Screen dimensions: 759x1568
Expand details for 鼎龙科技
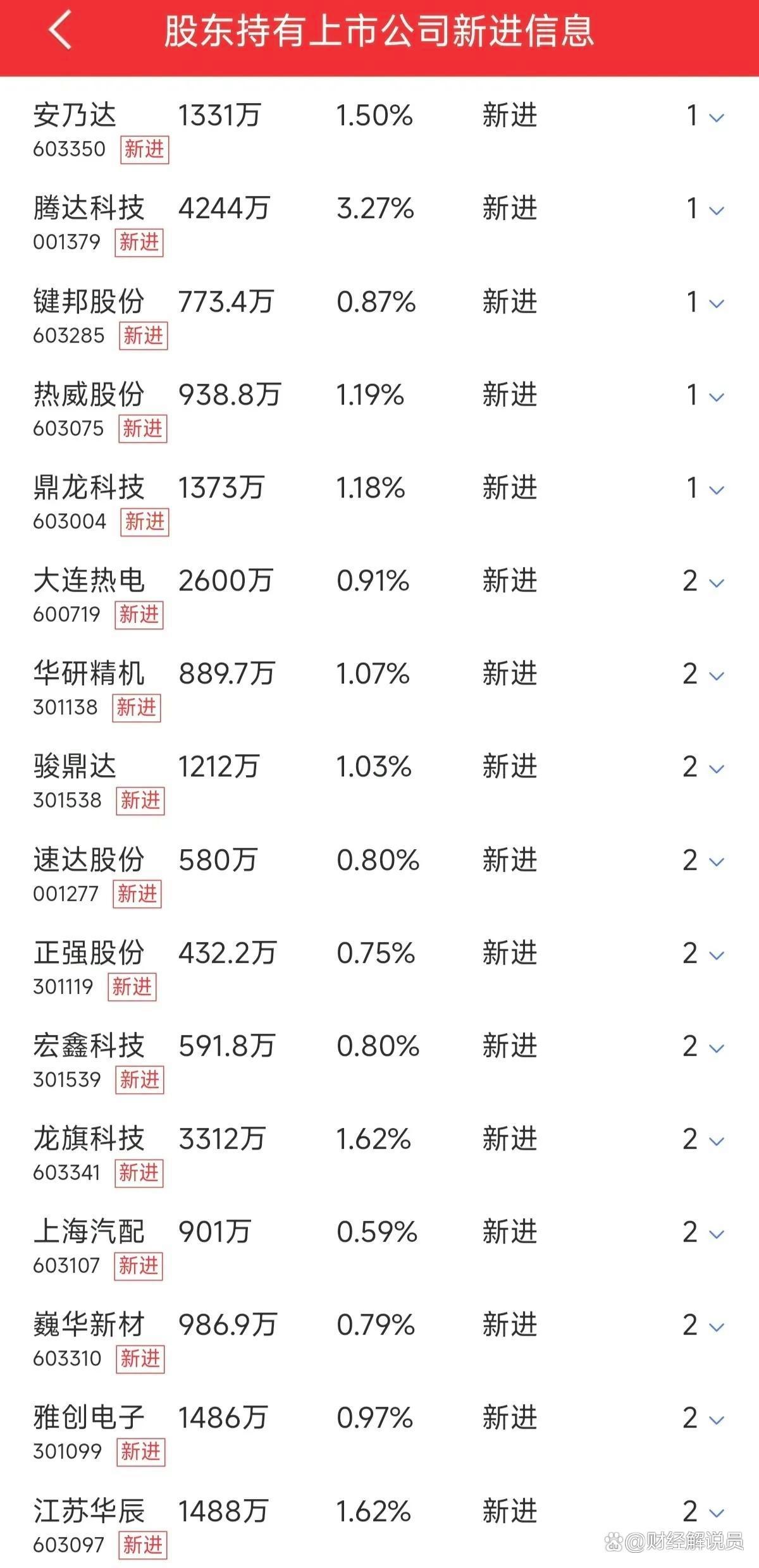[717, 490]
